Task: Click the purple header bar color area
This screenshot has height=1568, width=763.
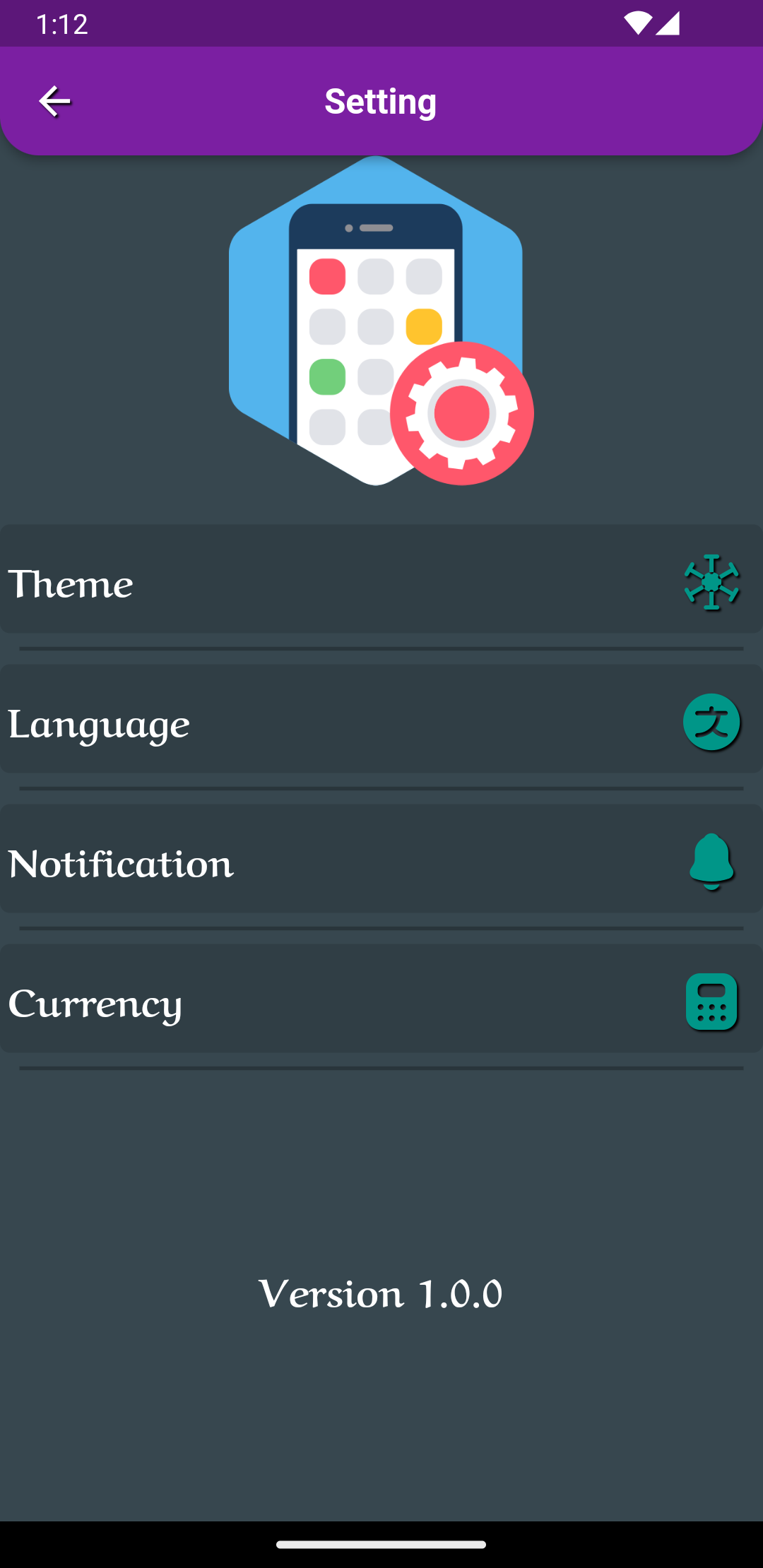Action: [x=212, y=101]
